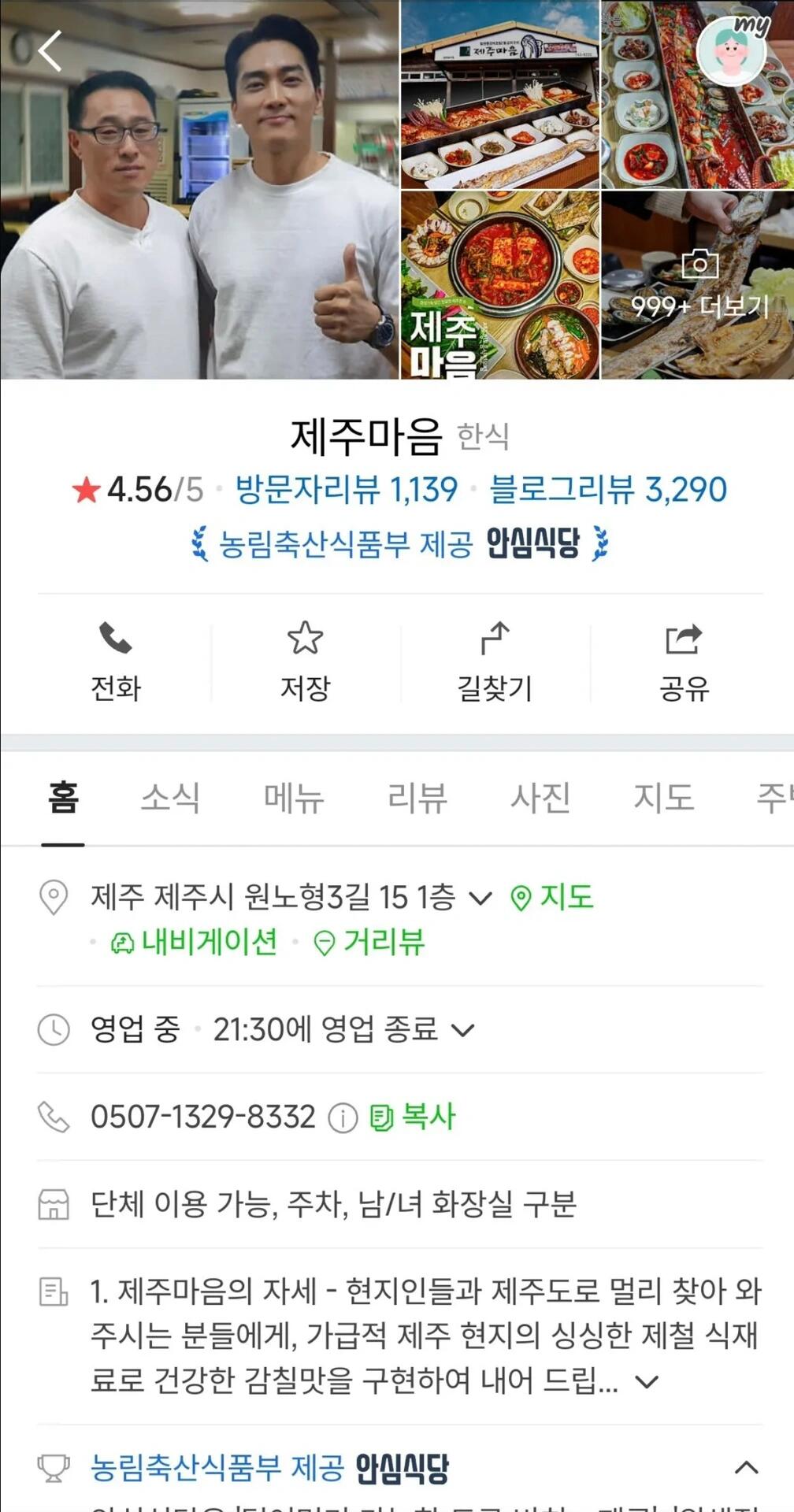Screen dimensions: 794x1512
Task: Expand the business hours dropdown
Action: (463, 1030)
